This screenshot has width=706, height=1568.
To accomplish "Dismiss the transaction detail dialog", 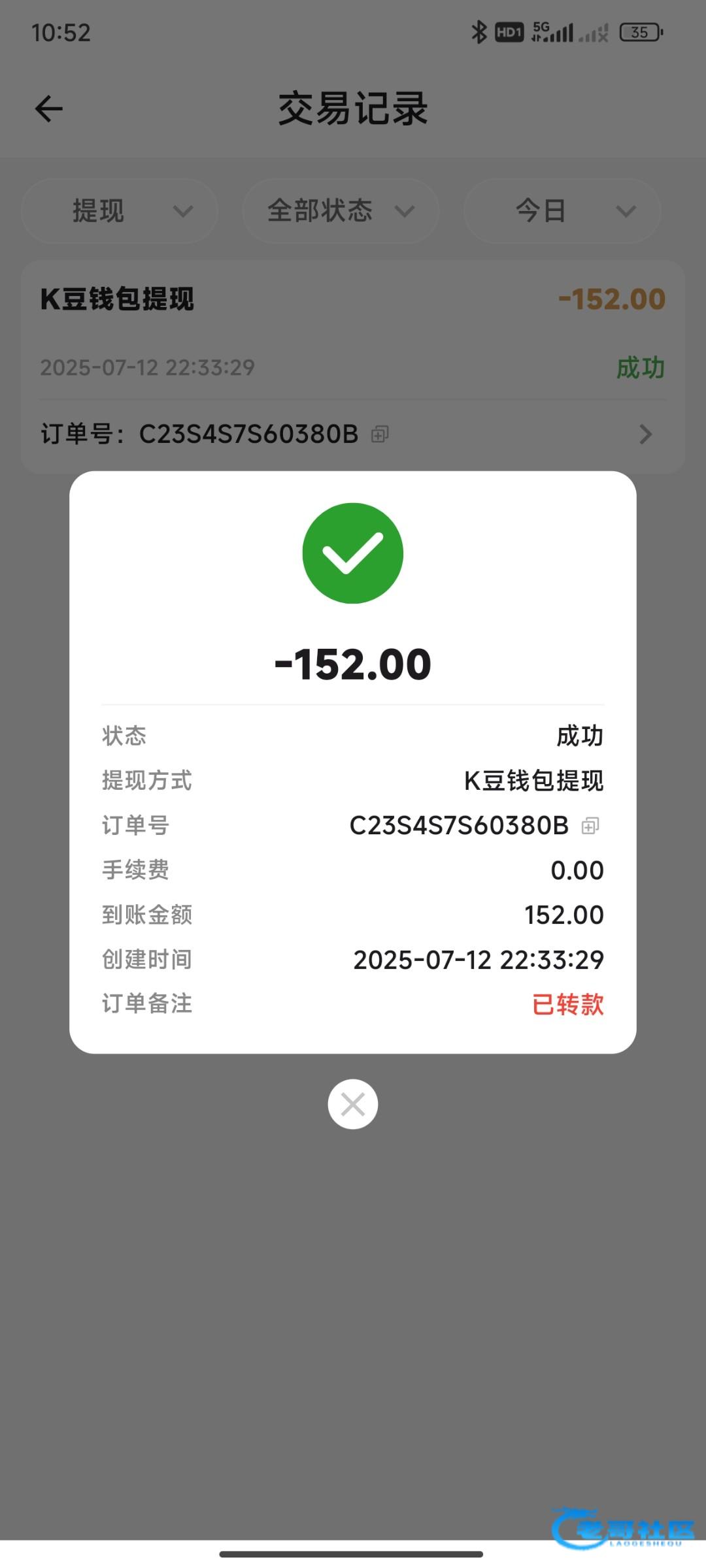I will (x=353, y=1104).
